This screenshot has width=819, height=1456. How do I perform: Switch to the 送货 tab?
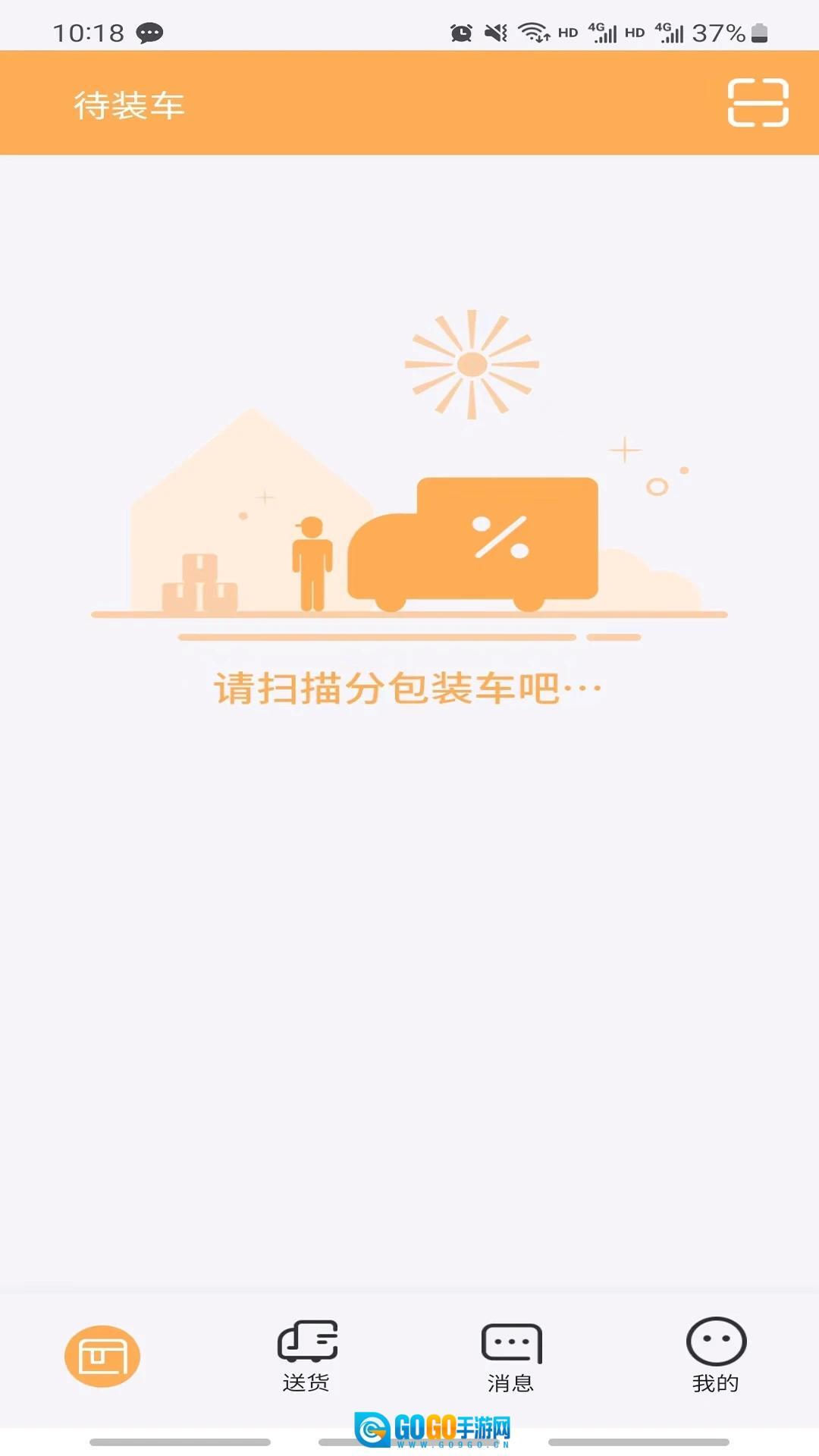point(307,1355)
